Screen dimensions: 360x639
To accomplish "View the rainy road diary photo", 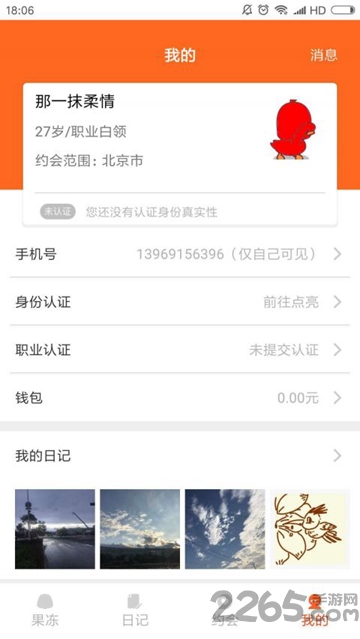I will tap(55, 529).
